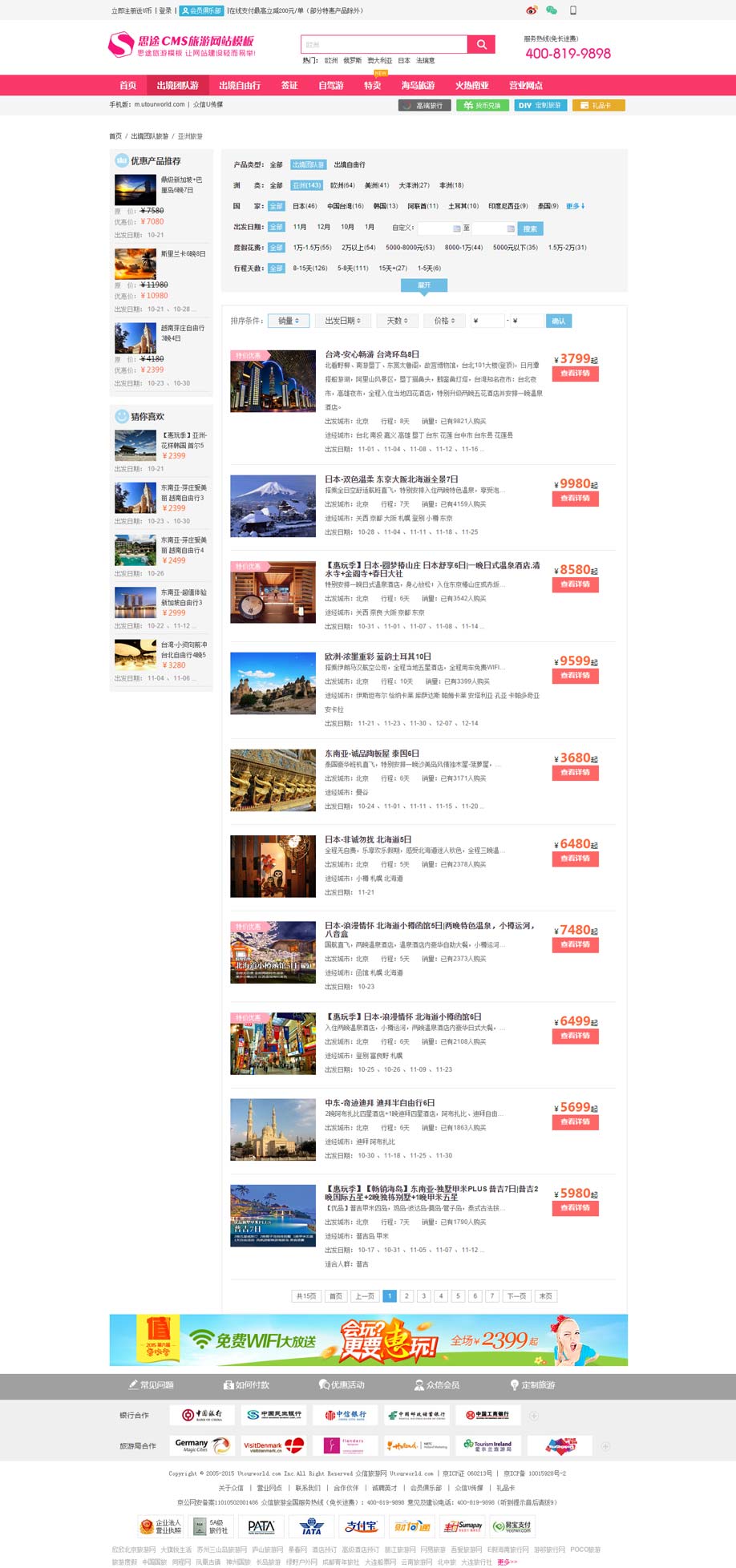The width and height of the screenshot is (736, 1568).
Task: Tap the search magnifier button
Action: 481,45
